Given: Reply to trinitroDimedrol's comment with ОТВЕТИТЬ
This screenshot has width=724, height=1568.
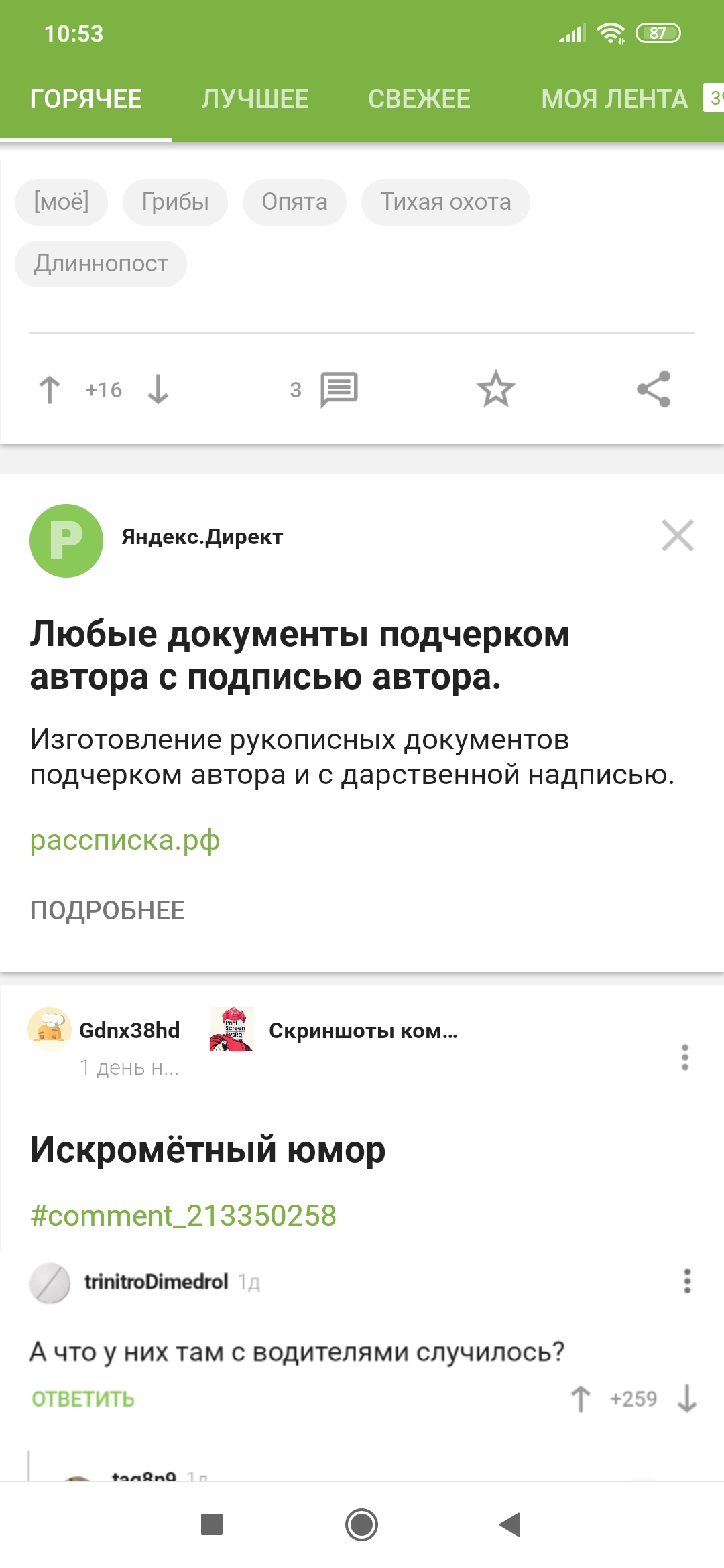Looking at the screenshot, I should tap(83, 1399).
